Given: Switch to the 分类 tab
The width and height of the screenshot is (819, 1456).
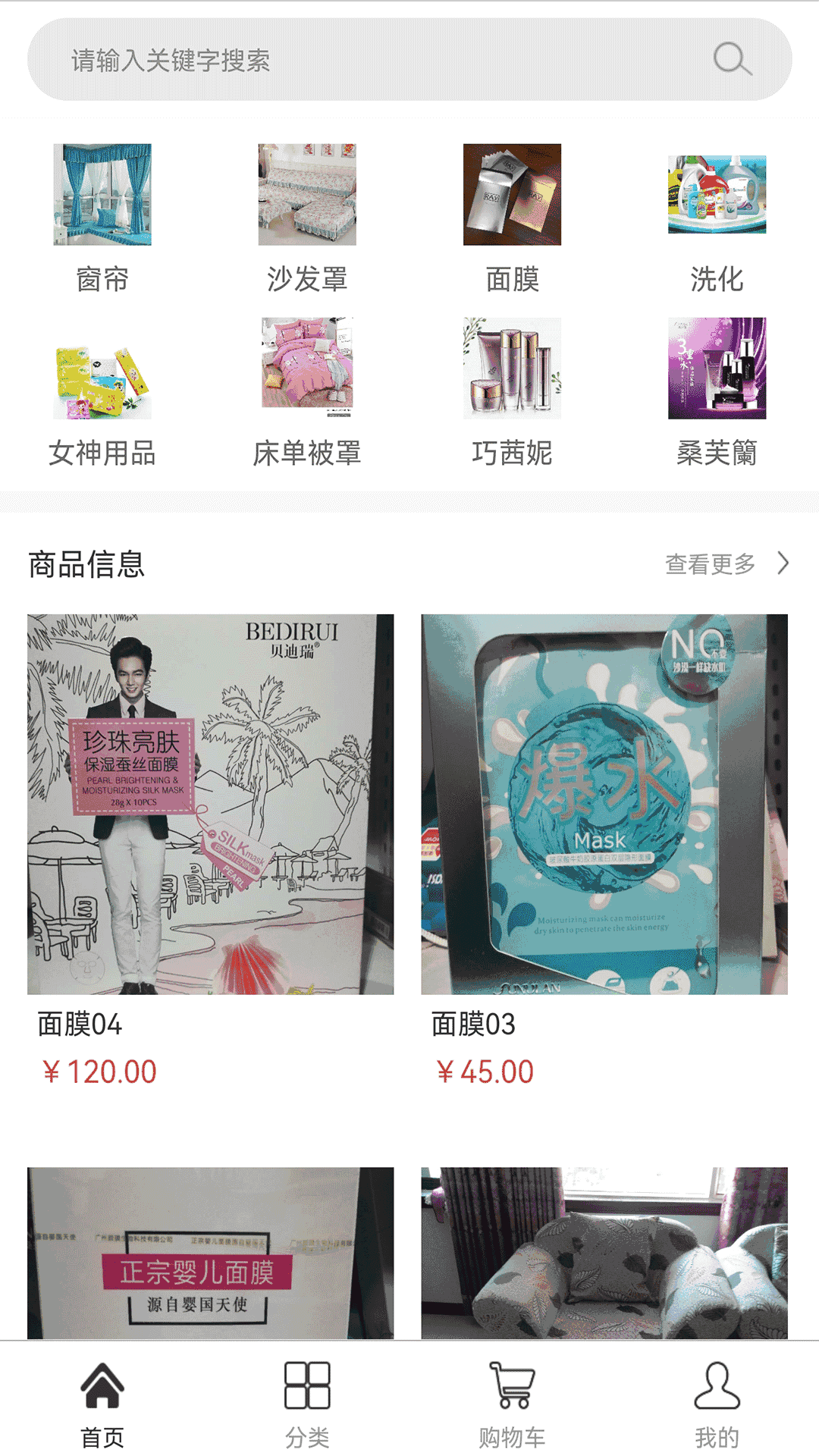Looking at the screenshot, I should pos(307,1403).
